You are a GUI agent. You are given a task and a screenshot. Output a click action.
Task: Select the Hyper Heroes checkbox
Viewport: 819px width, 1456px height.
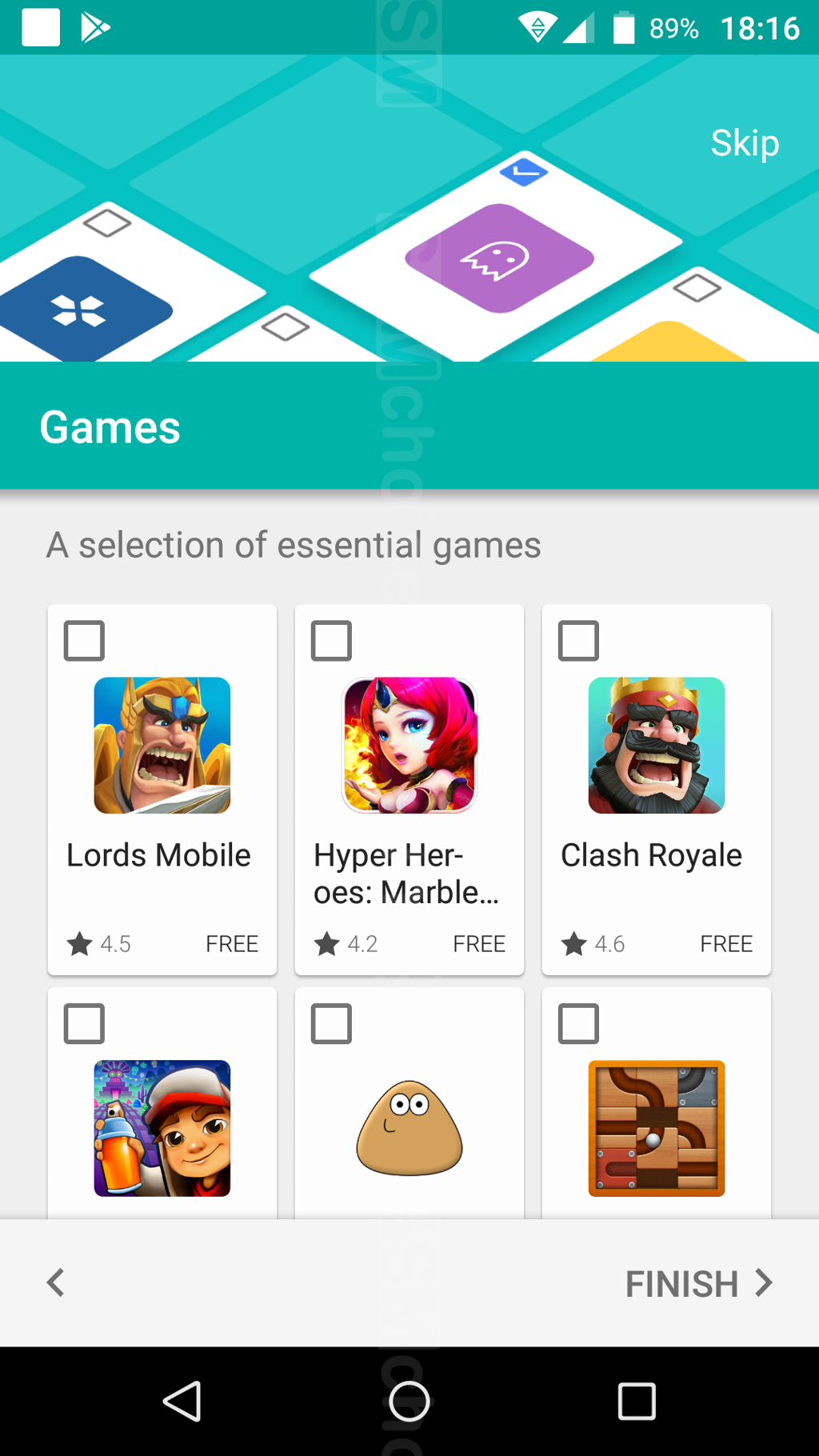tap(331, 641)
